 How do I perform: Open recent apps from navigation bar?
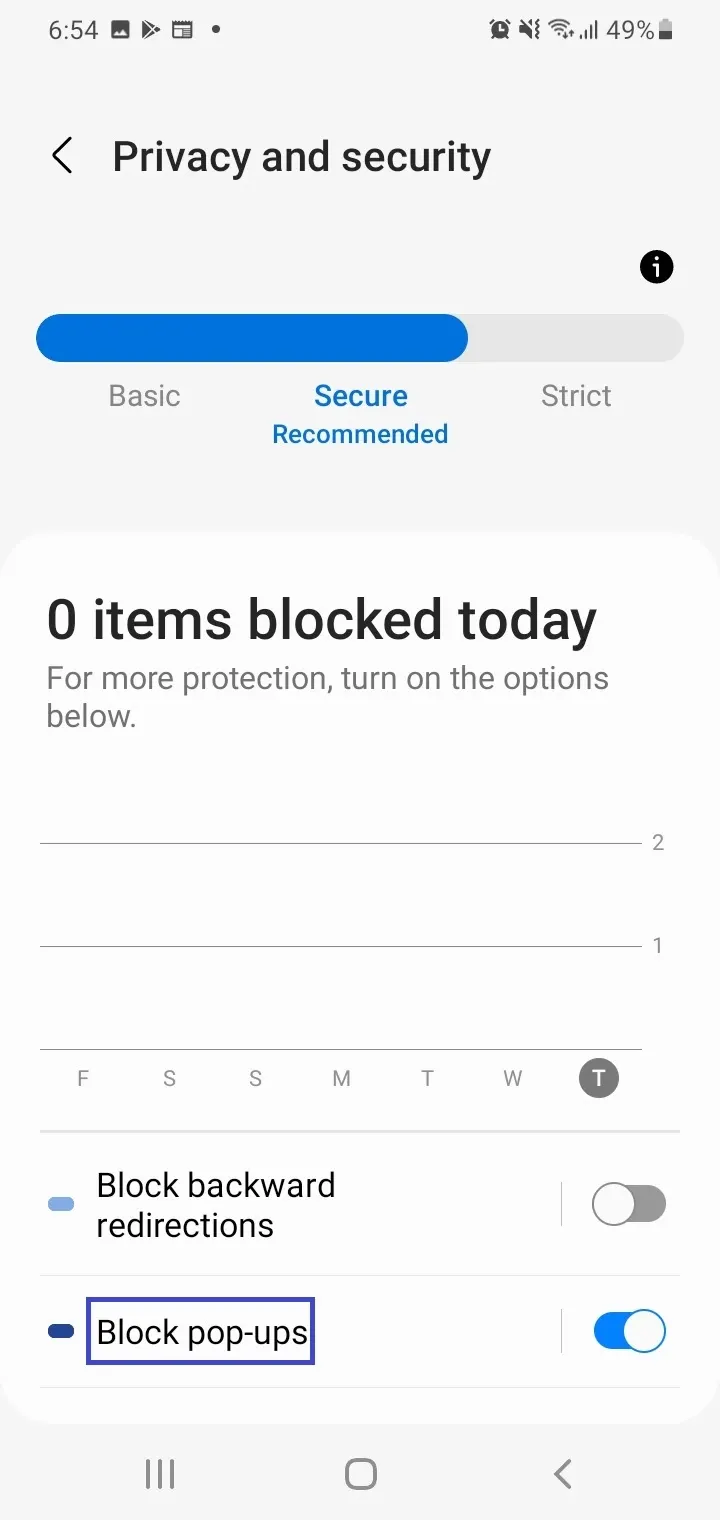pos(160,1473)
